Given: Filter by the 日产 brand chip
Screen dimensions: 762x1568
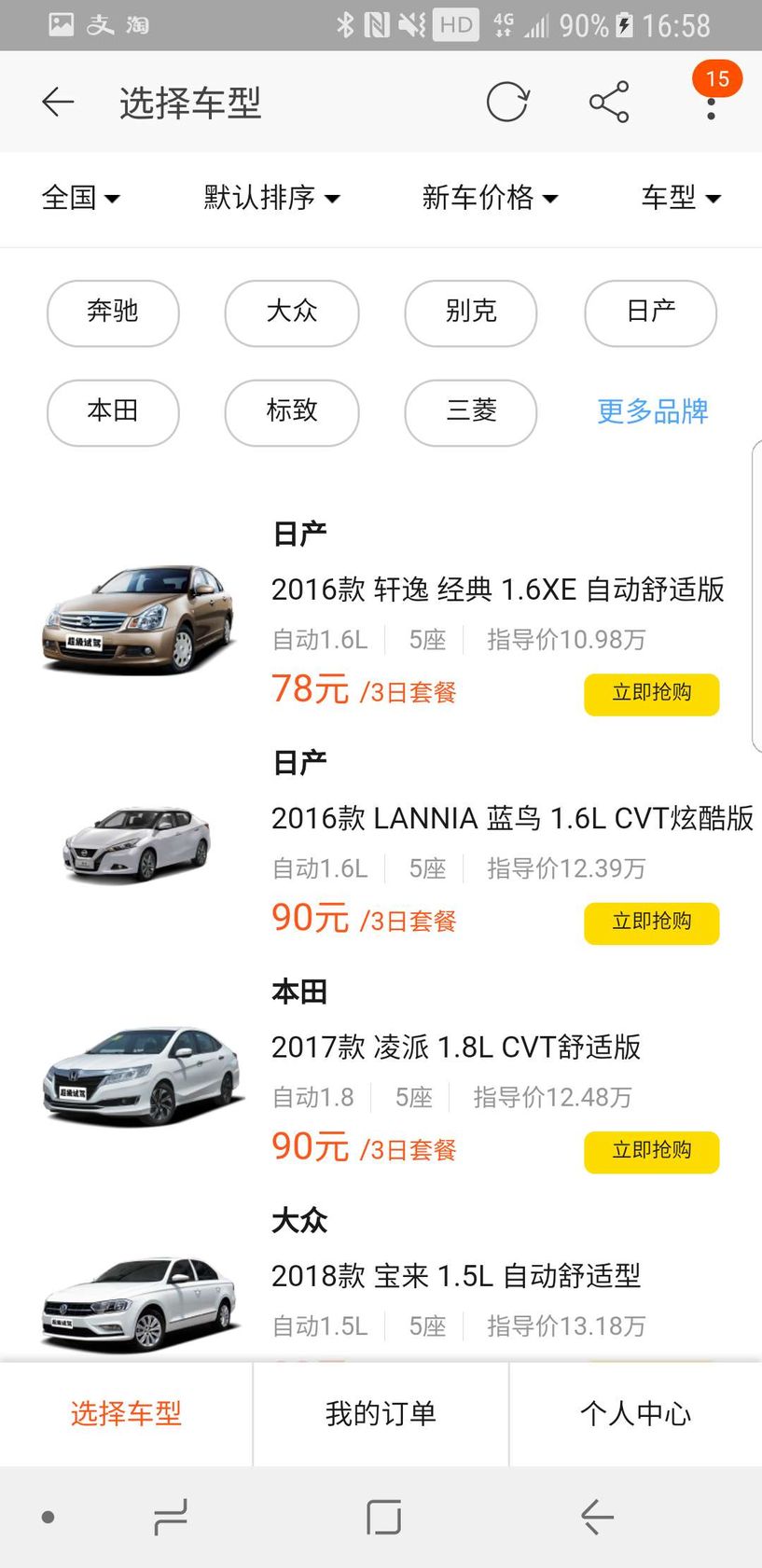Looking at the screenshot, I should coord(651,312).
